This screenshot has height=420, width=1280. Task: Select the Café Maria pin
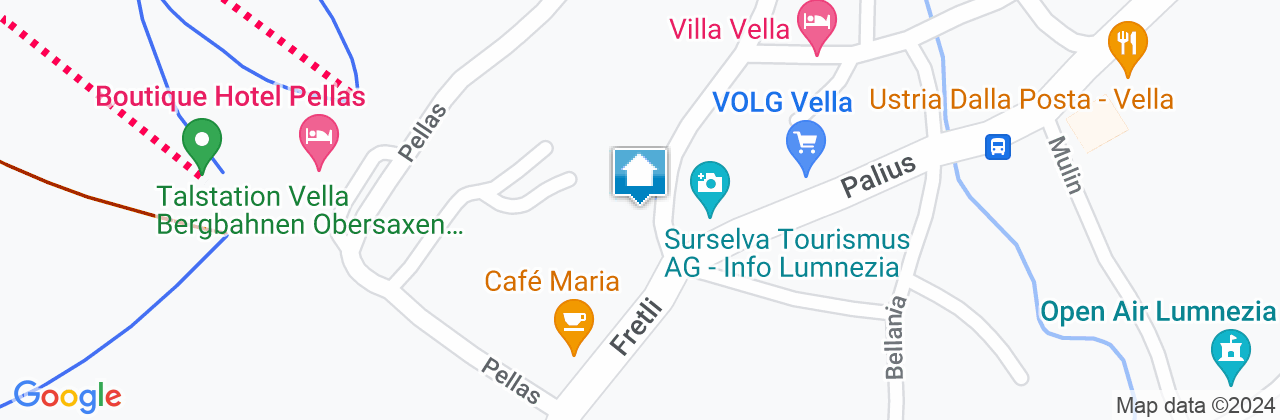click(573, 324)
